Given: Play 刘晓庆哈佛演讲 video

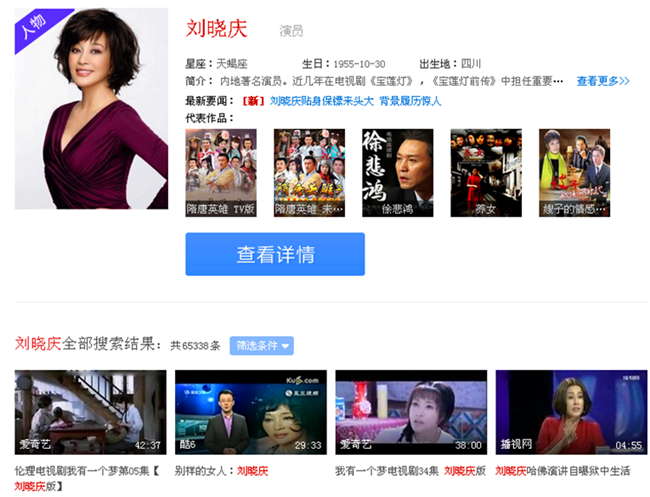Looking at the screenshot, I should (571, 412).
